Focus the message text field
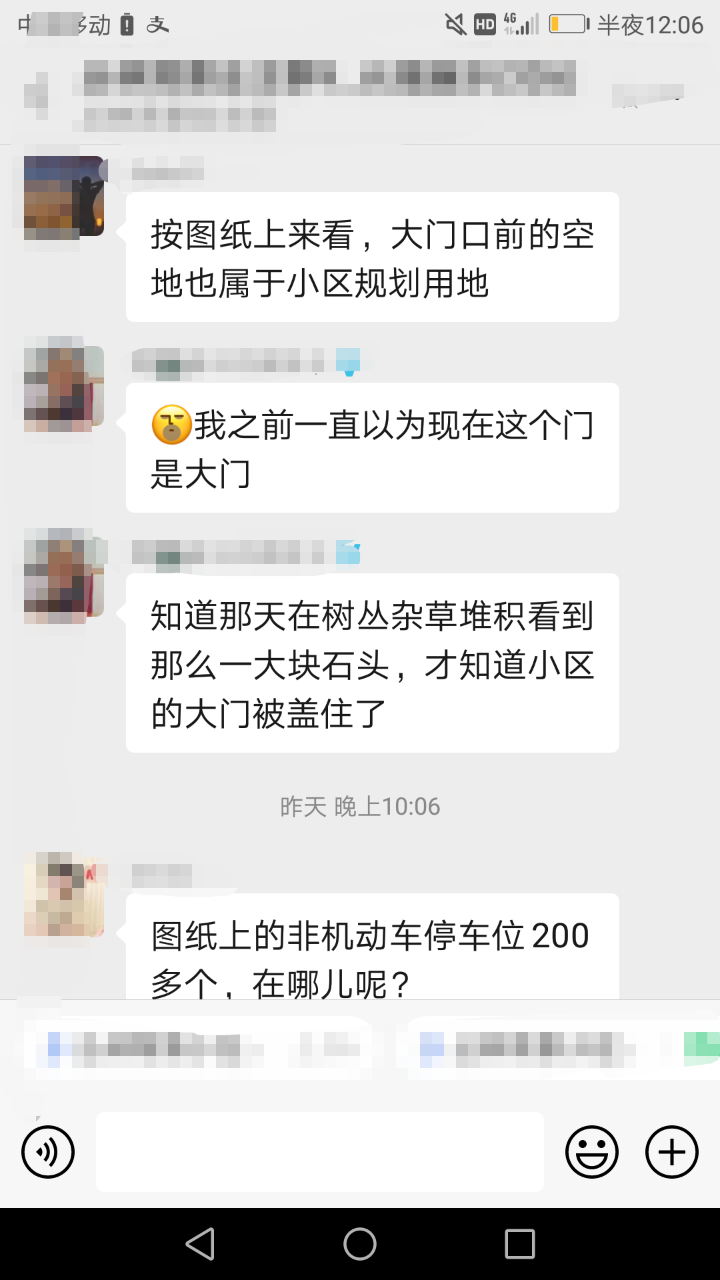This screenshot has height=1280, width=720. [x=320, y=1152]
